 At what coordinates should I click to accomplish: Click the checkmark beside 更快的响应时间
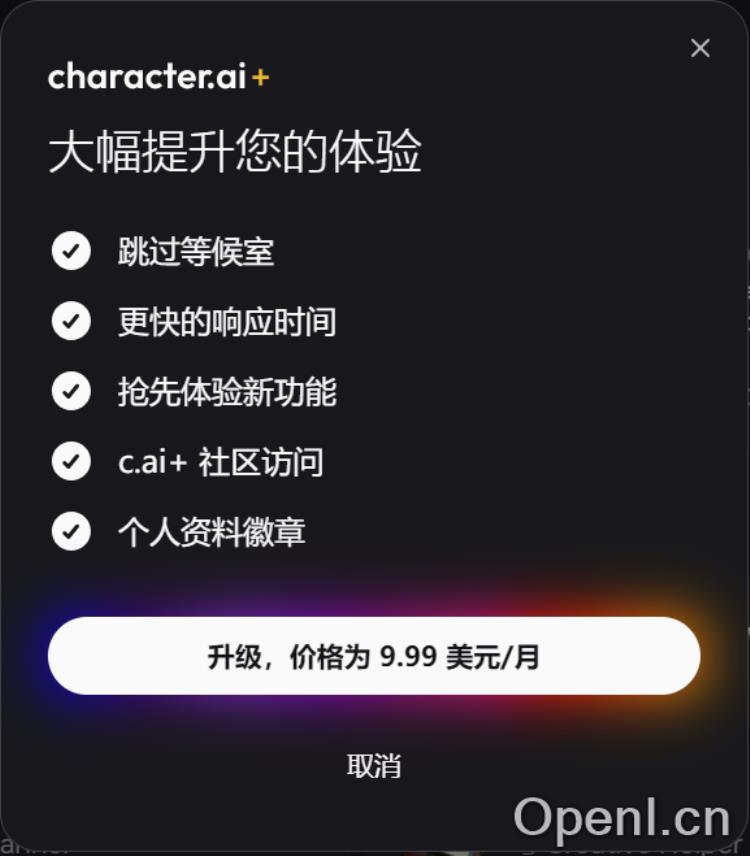click(x=70, y=320)
